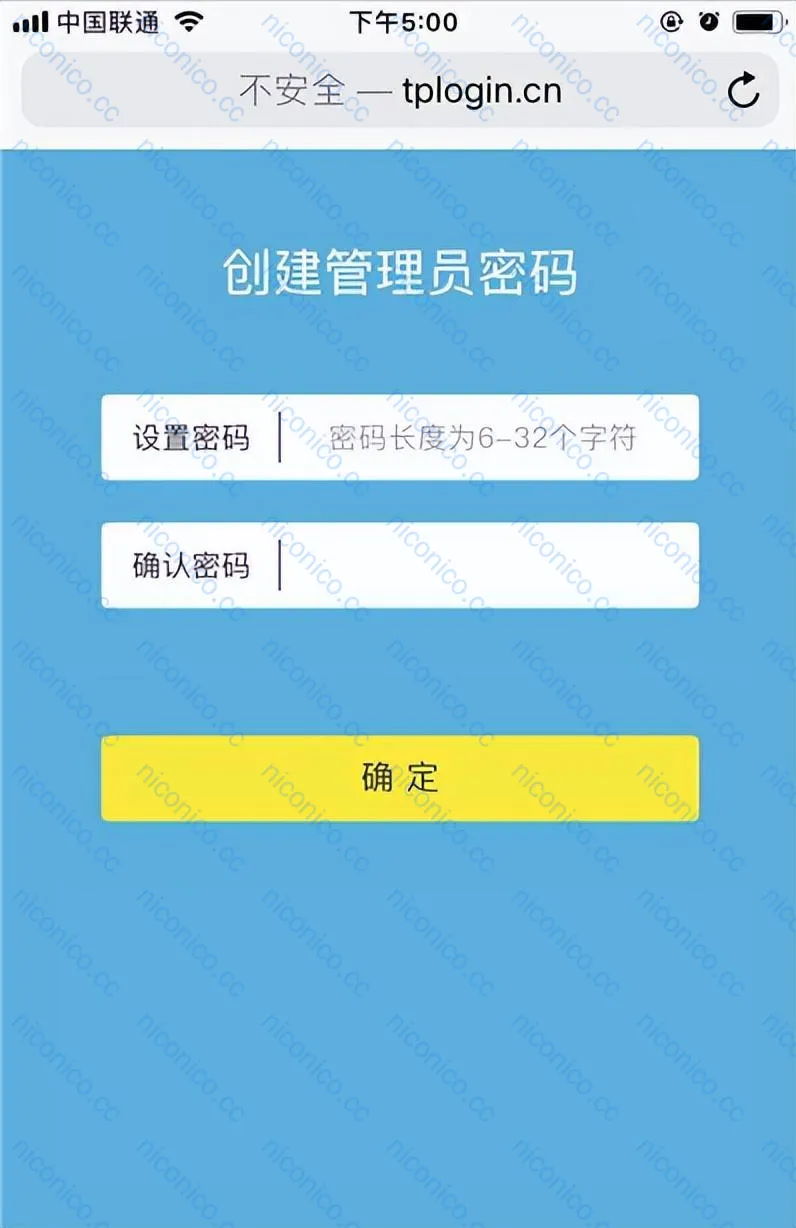796x1228 pixels.
Task: Focus the 设置密码 password field
Action: click(485, 438)
